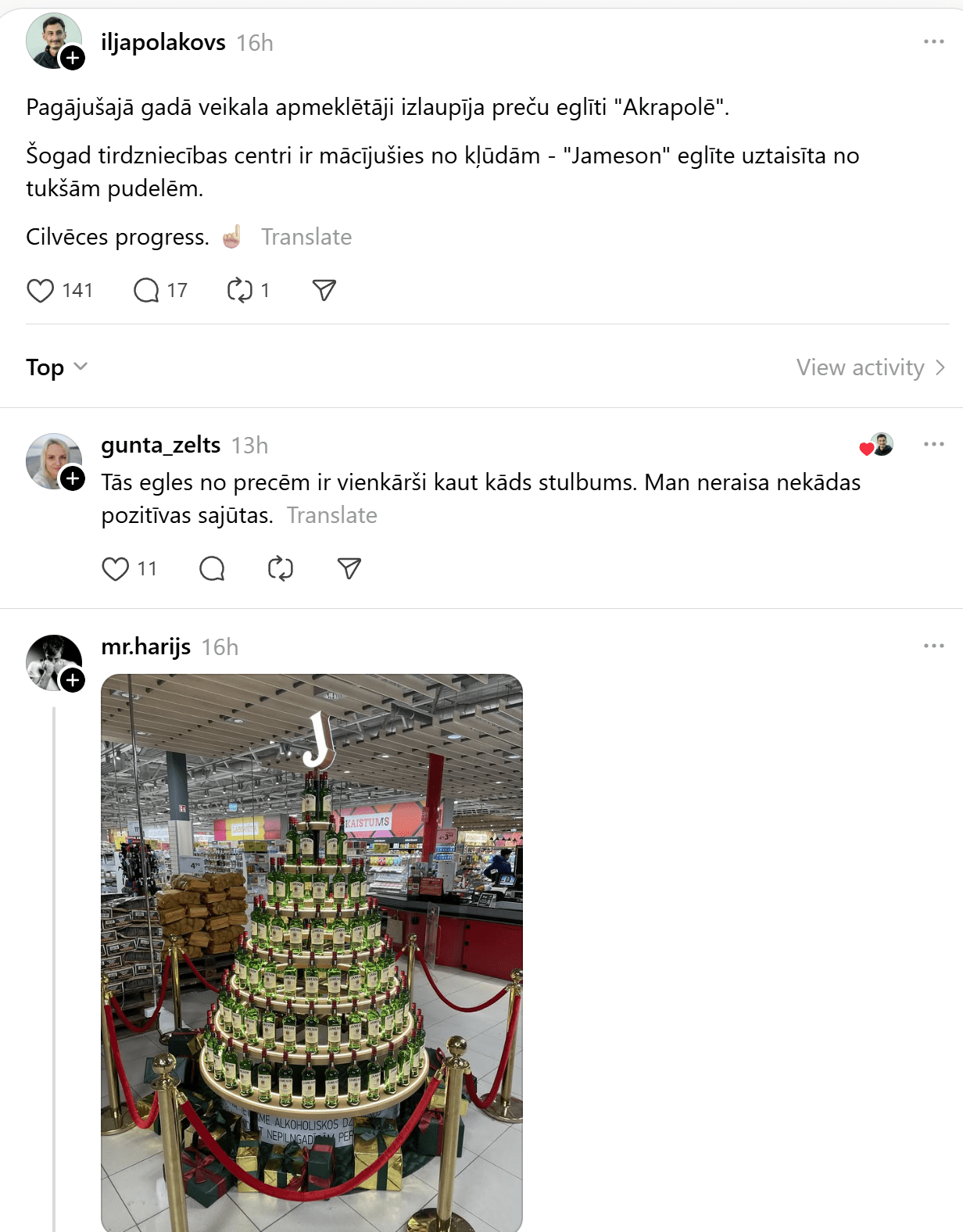Repost iljapolakovs' post
963x1232 pixels.
(239, 291)
